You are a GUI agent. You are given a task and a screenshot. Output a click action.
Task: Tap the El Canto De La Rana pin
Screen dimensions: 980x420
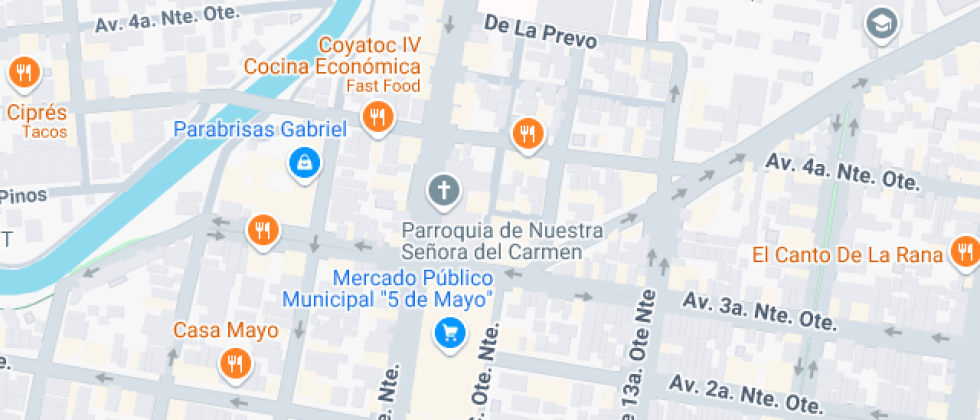coord(966,252)
